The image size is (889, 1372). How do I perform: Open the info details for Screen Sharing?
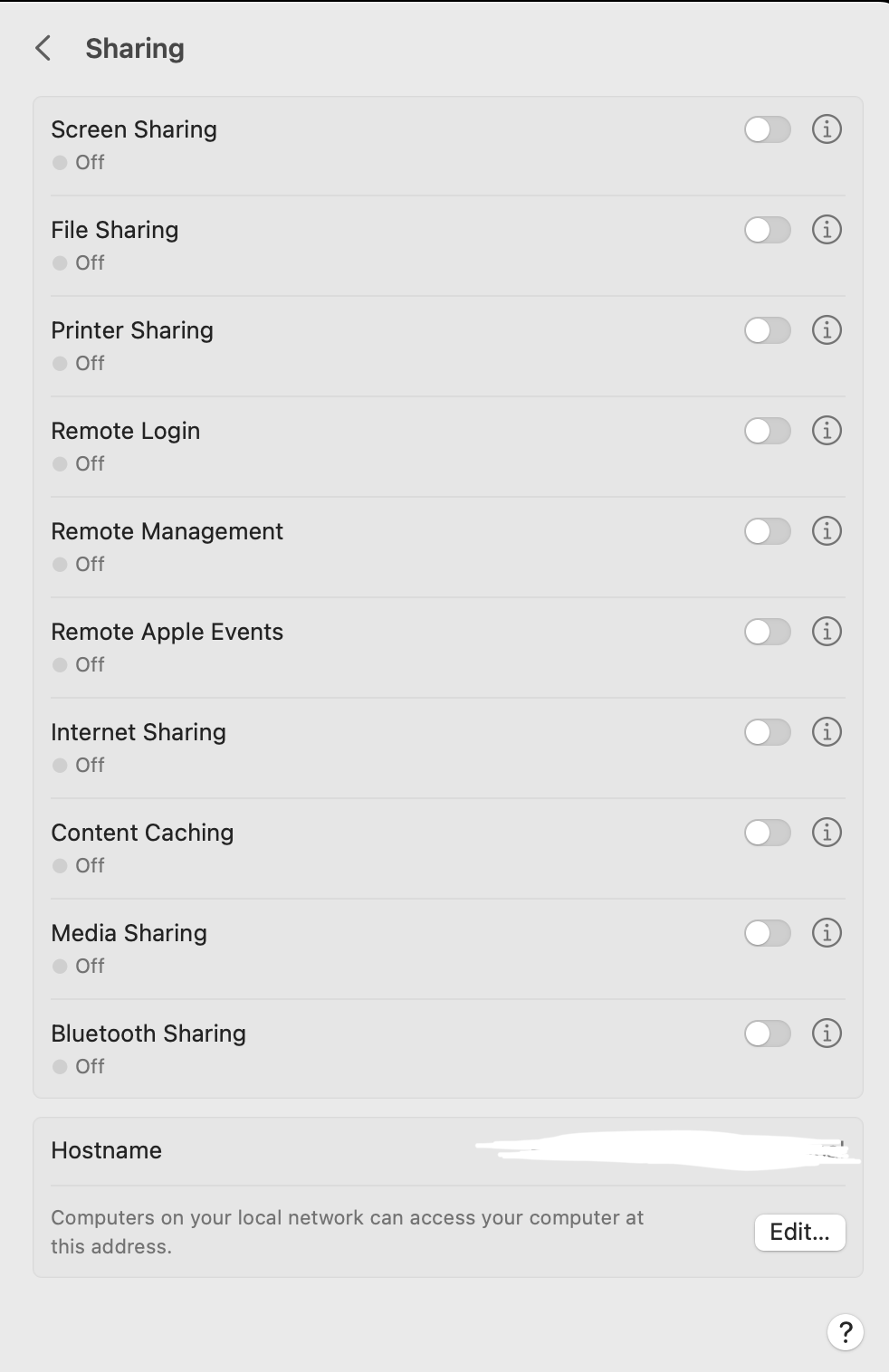point(827,129)
